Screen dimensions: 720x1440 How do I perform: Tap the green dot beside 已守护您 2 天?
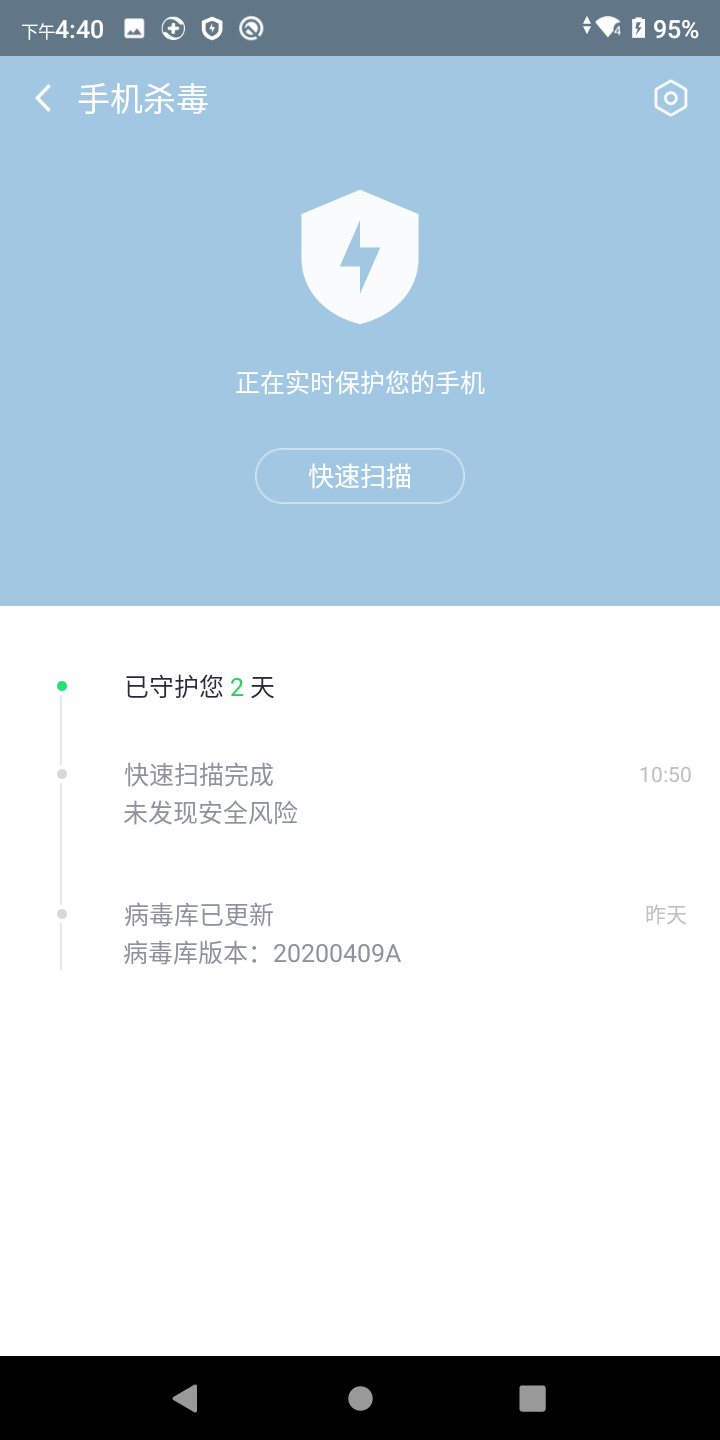(x=61, y=686)
